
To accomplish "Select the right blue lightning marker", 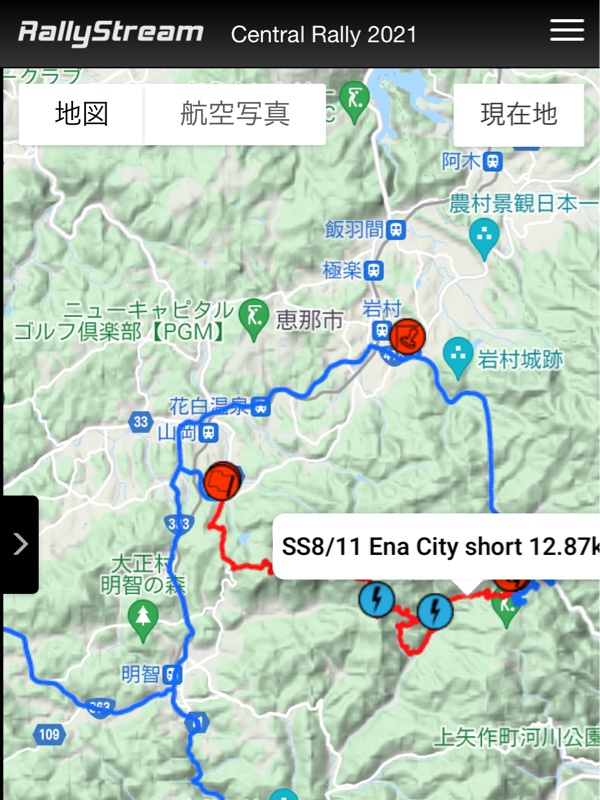I will (435, 611).
